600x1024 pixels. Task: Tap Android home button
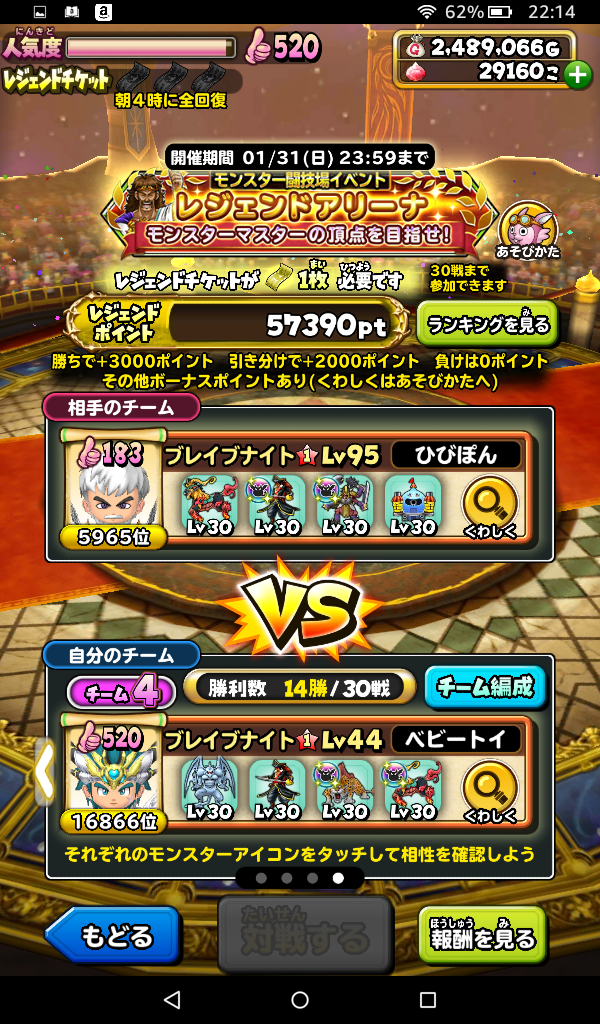click(x=300, y=1000)
